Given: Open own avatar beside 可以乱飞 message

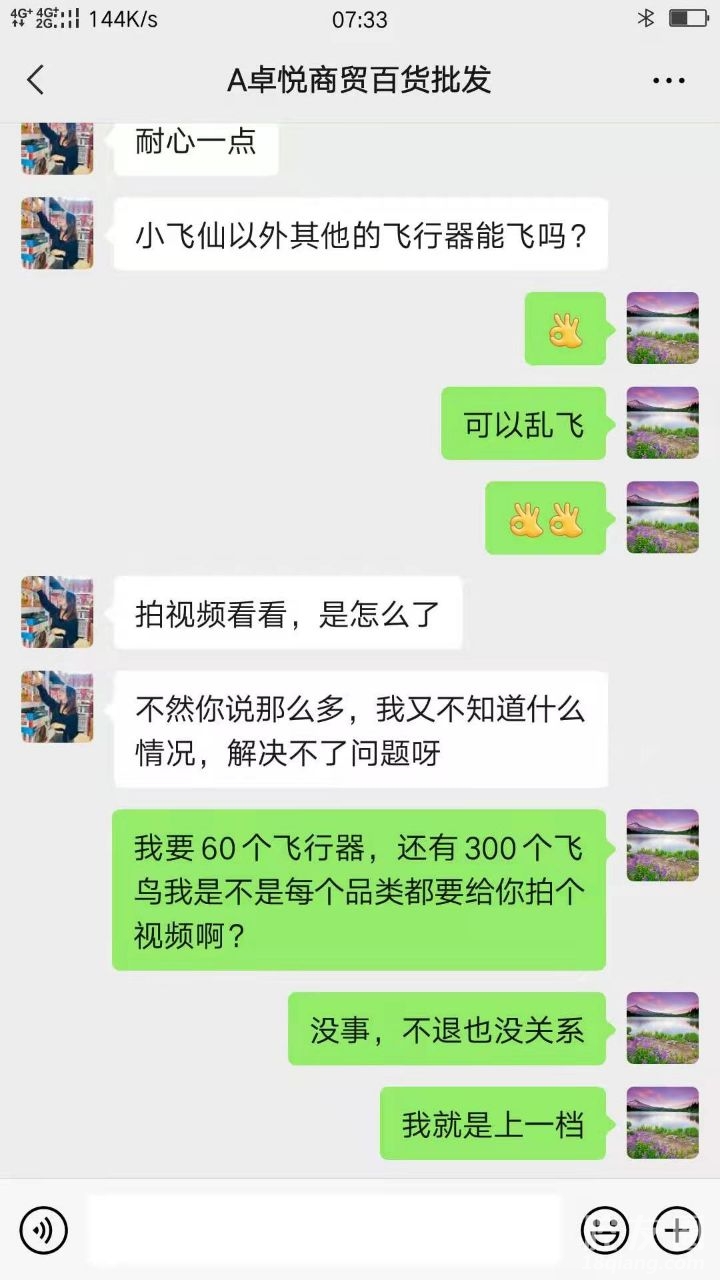Looking at the screenshot, I should click(x=662, y=423).
